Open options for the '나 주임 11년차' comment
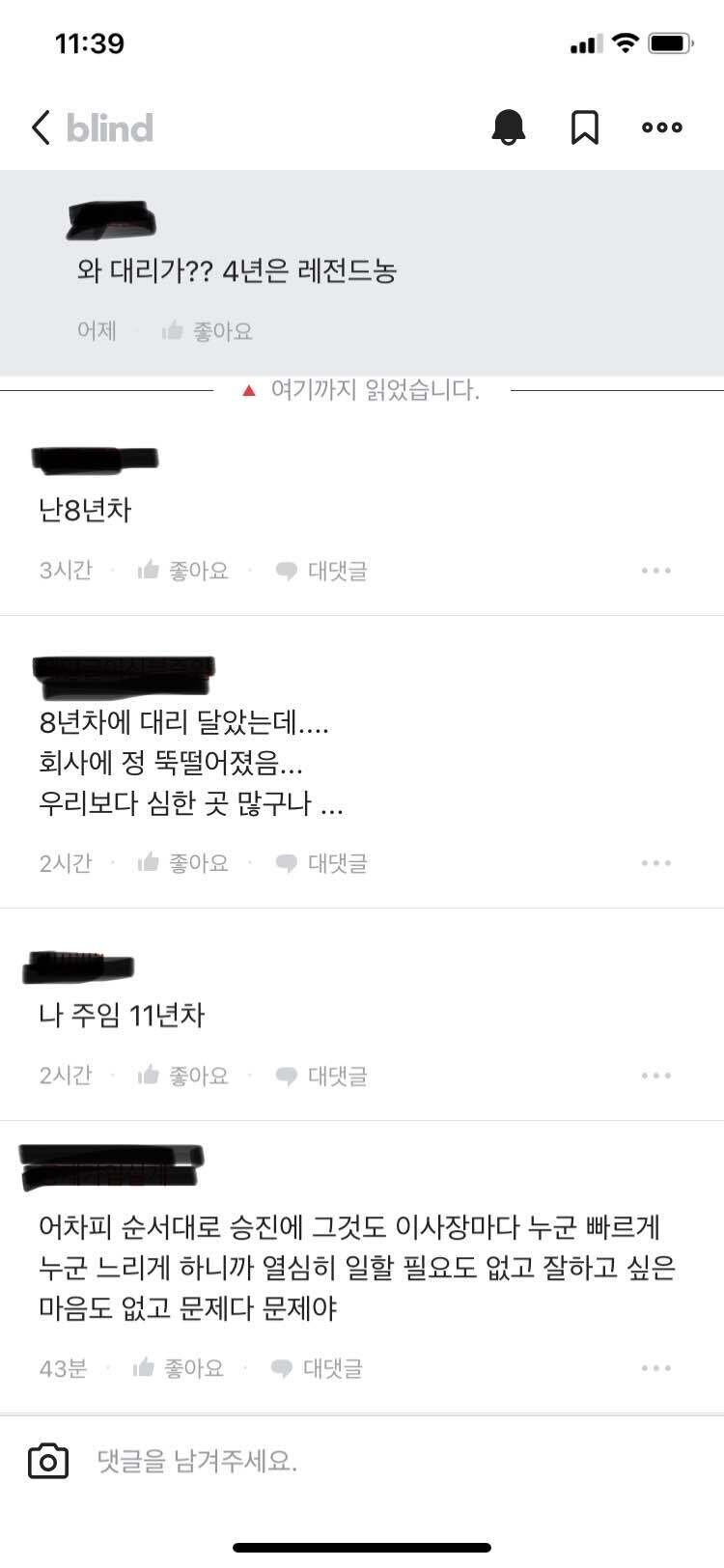 (657, 1075)
